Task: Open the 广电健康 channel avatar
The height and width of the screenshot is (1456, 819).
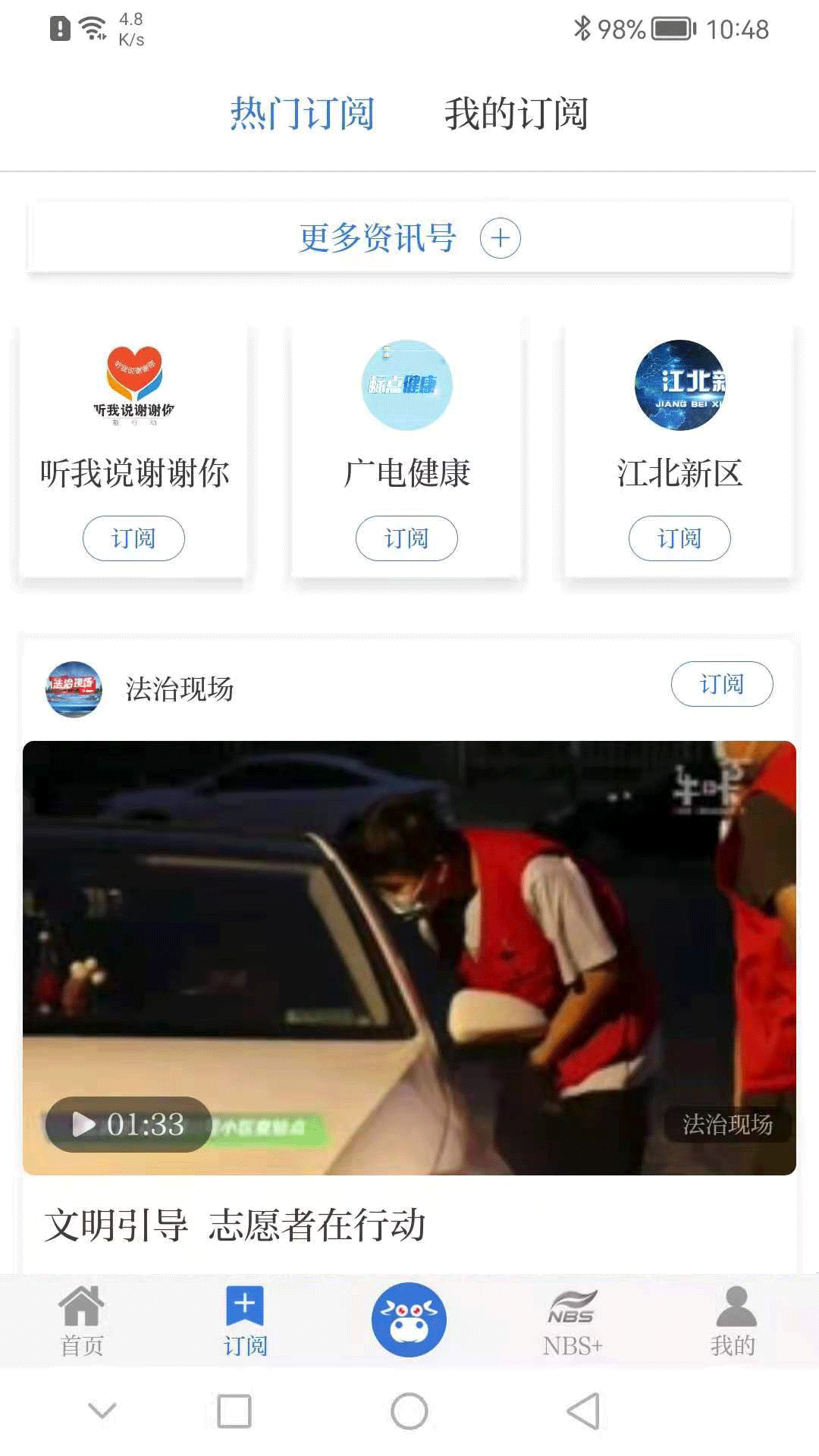Action: [407, 385]
